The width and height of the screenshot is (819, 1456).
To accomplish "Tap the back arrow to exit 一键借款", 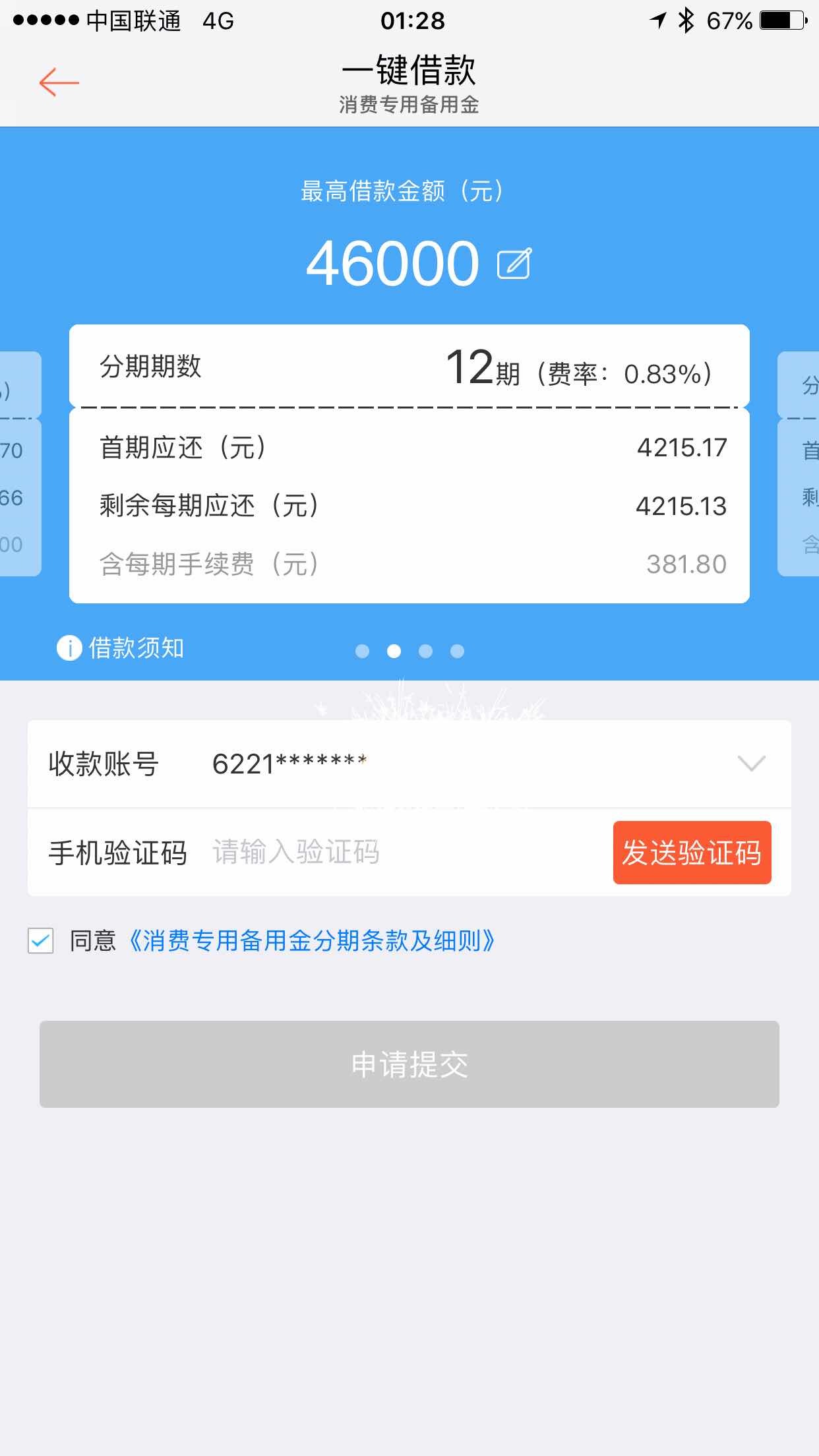I will pos(59,82).
